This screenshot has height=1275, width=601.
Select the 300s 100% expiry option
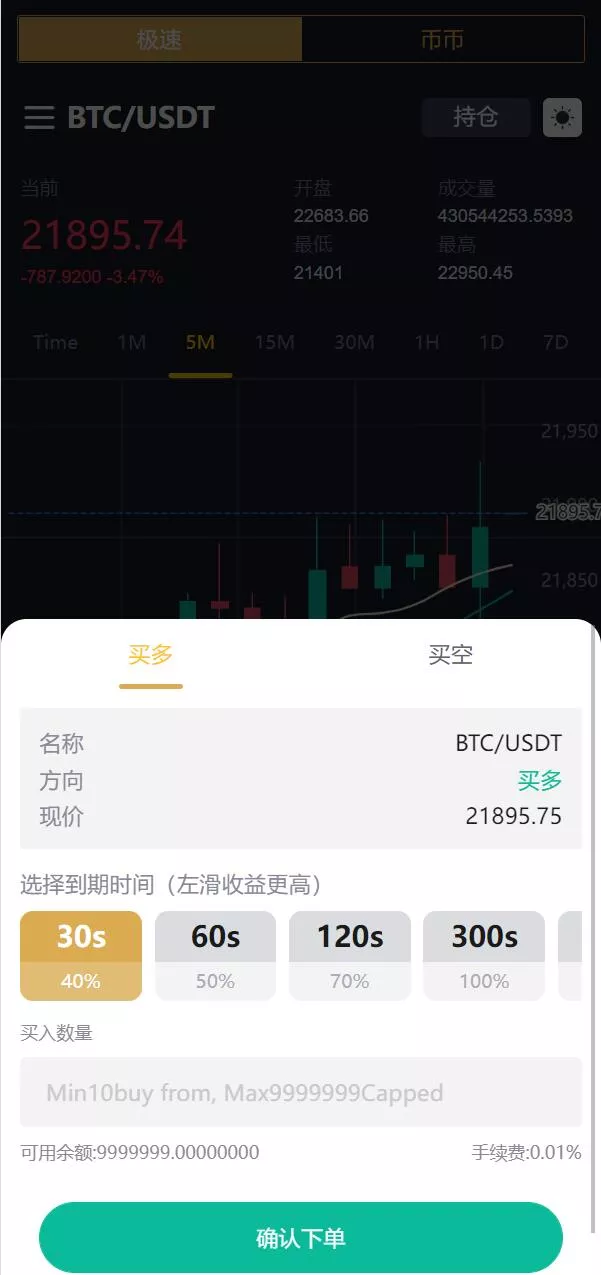[x=484, y=955]
